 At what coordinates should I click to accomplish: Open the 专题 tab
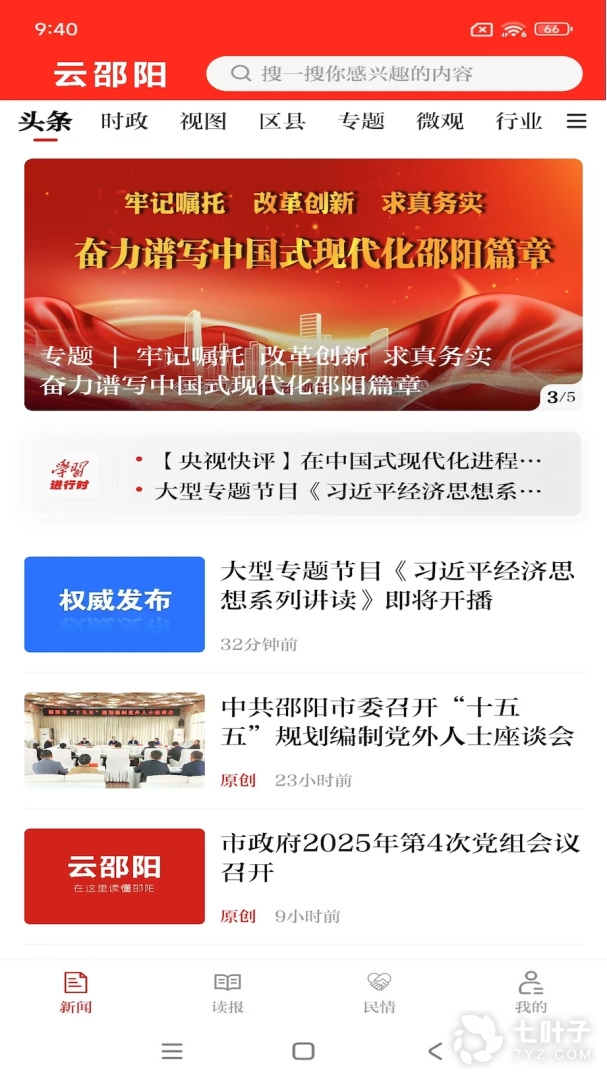tap(361, 121)
